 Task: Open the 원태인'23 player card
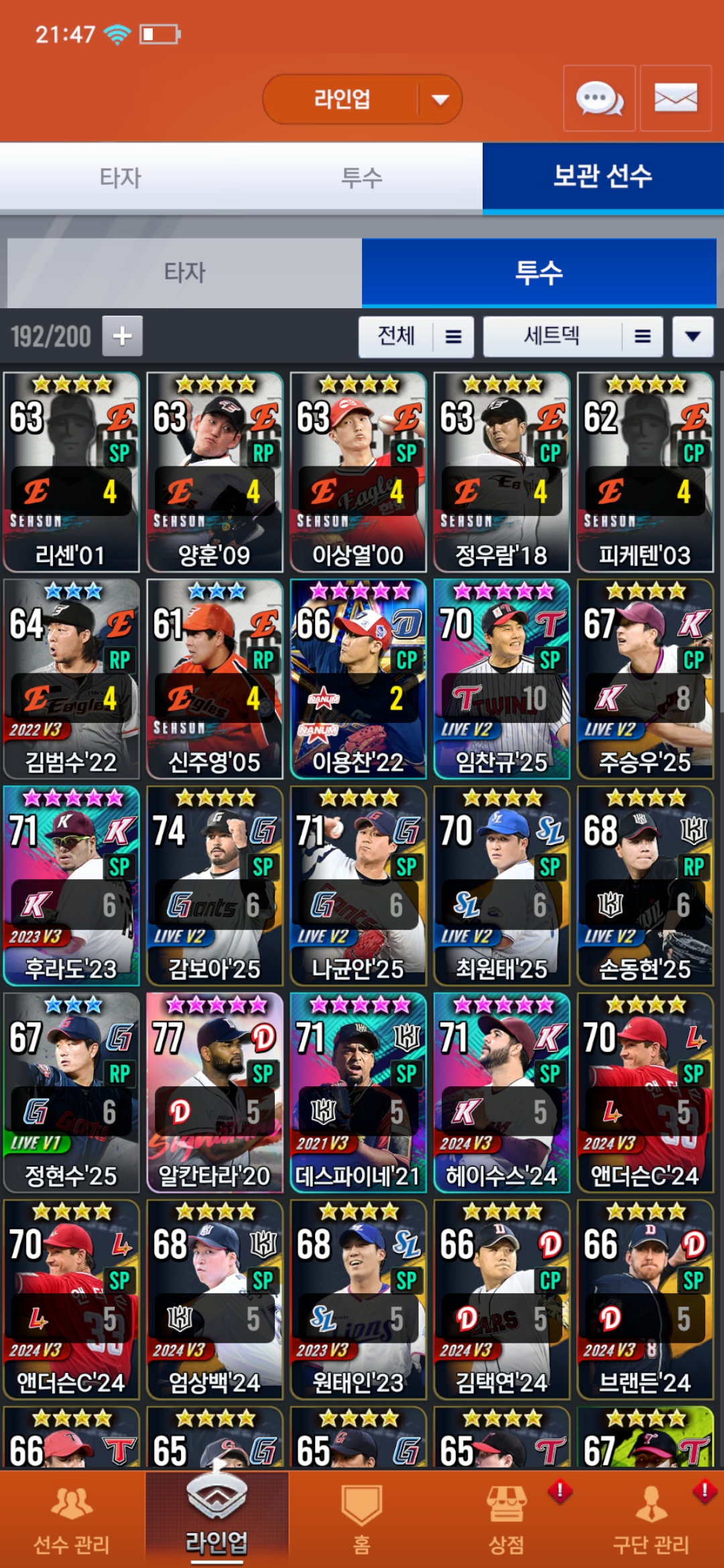tap(358, 1299)
